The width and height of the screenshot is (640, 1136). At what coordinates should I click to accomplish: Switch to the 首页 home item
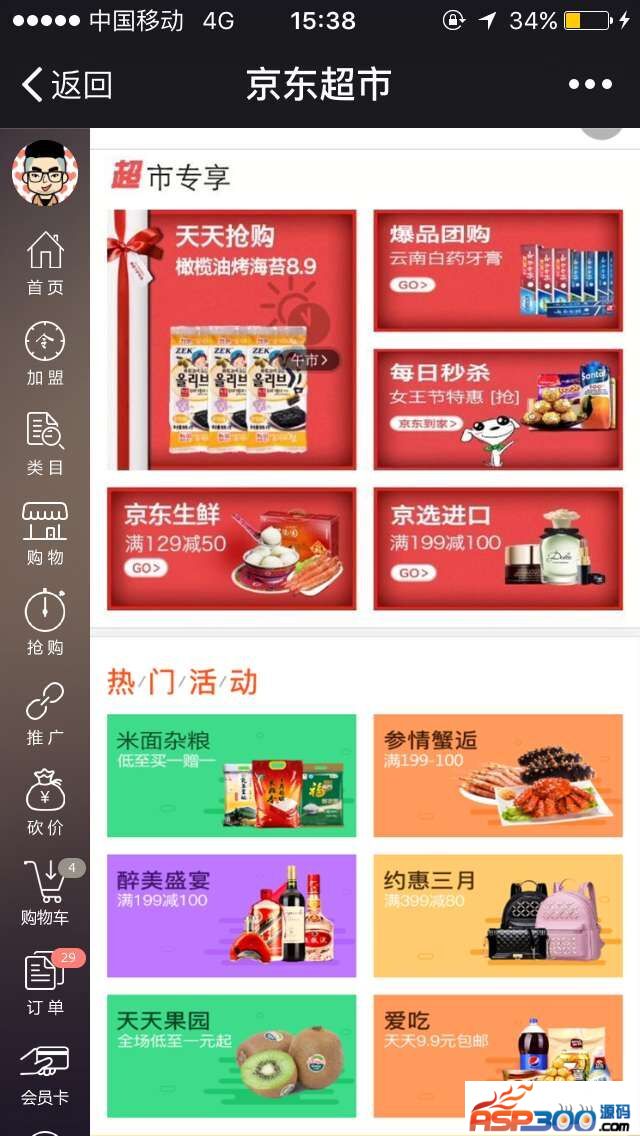[x=45, y=263]
